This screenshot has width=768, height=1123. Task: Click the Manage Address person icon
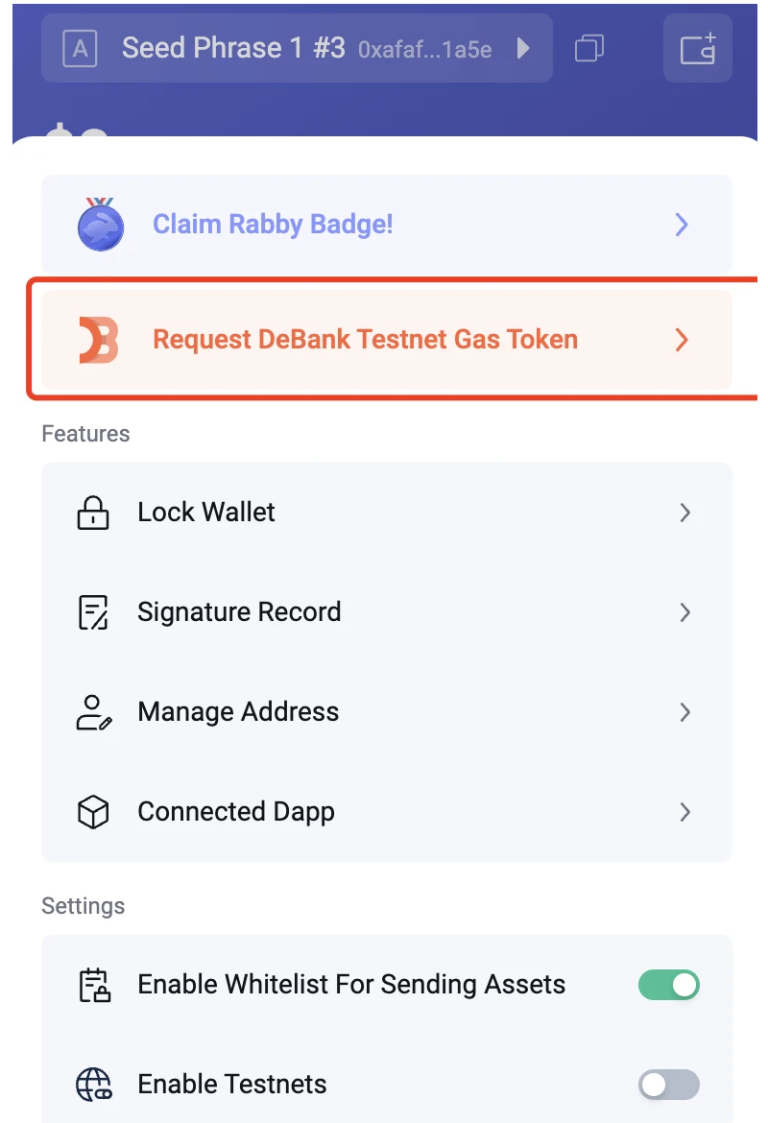(x=92, y=712)
